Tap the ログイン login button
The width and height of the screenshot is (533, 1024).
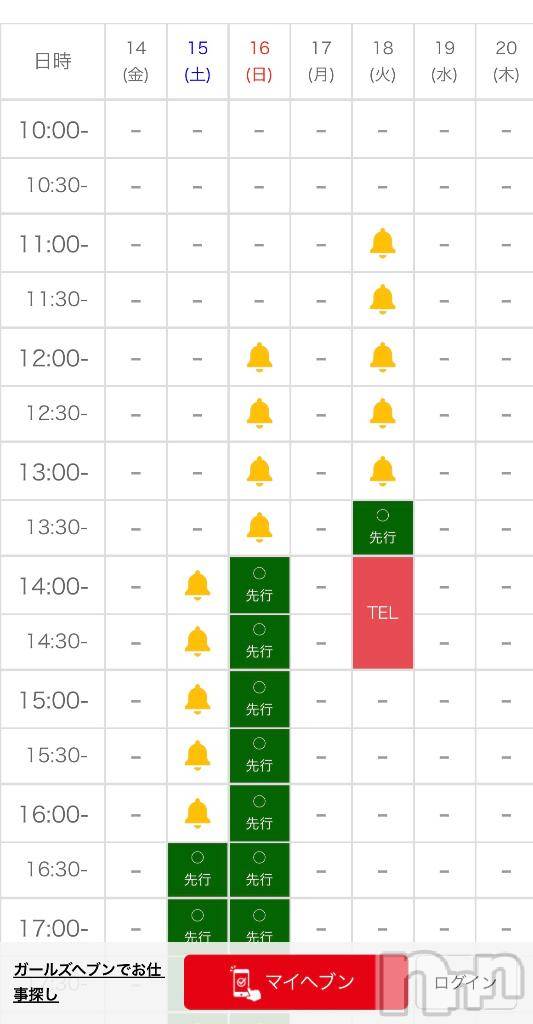[466, 982]
